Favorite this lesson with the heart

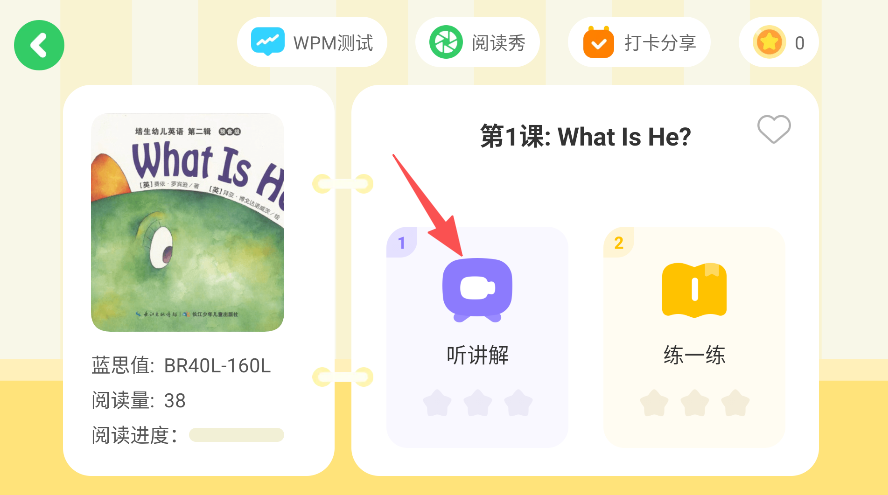(773, 130)
